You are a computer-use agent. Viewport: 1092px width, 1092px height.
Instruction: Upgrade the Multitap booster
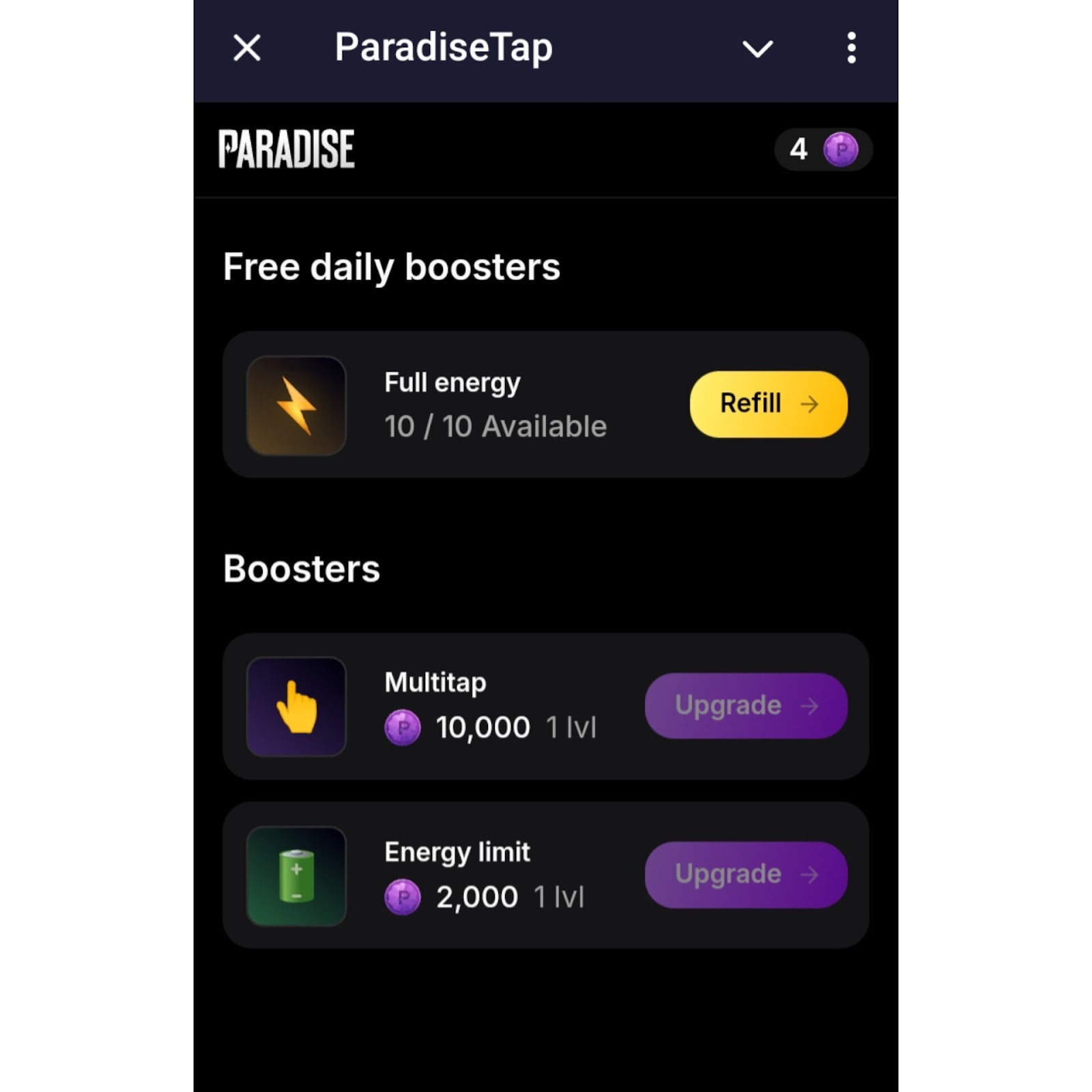click(746, 706)
